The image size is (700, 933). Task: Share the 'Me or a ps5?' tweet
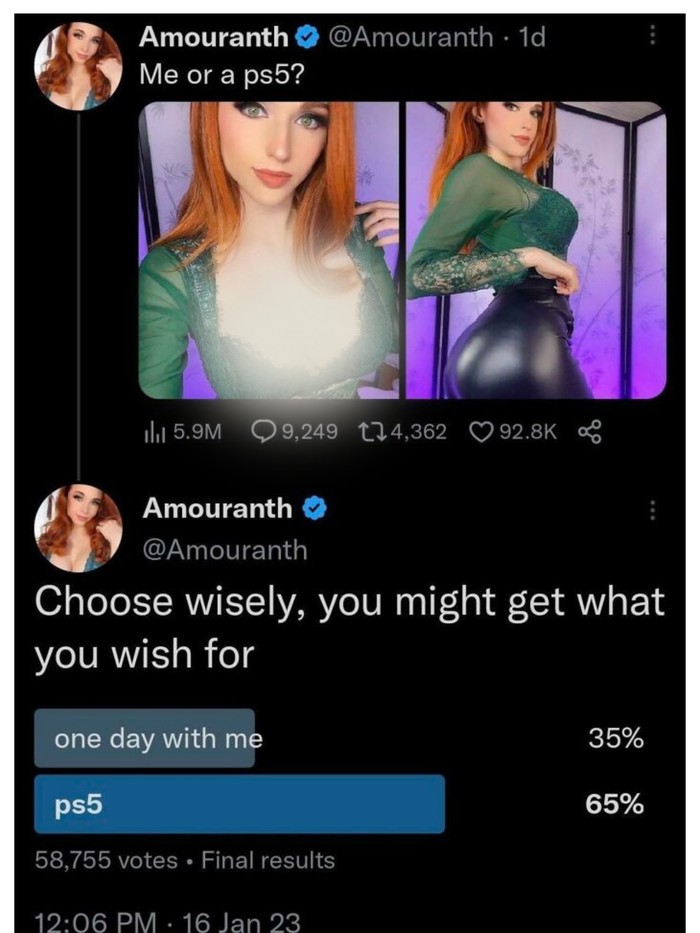(x=590, y=432)
